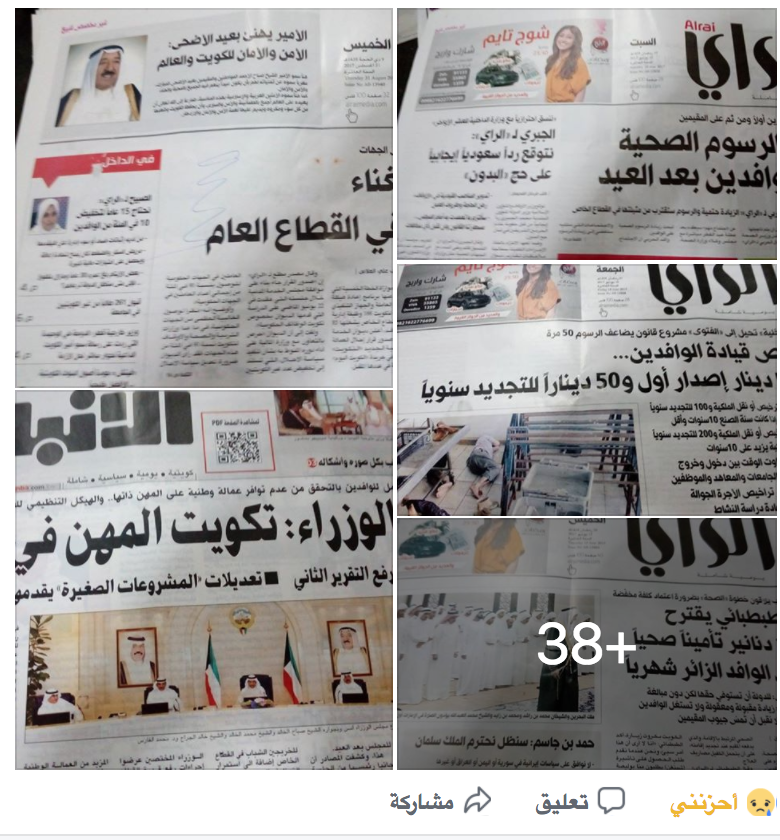View the Alrai newspaper photo labeled السبت
Viewport: 780px width, 840px height.
tap(588, 133)
